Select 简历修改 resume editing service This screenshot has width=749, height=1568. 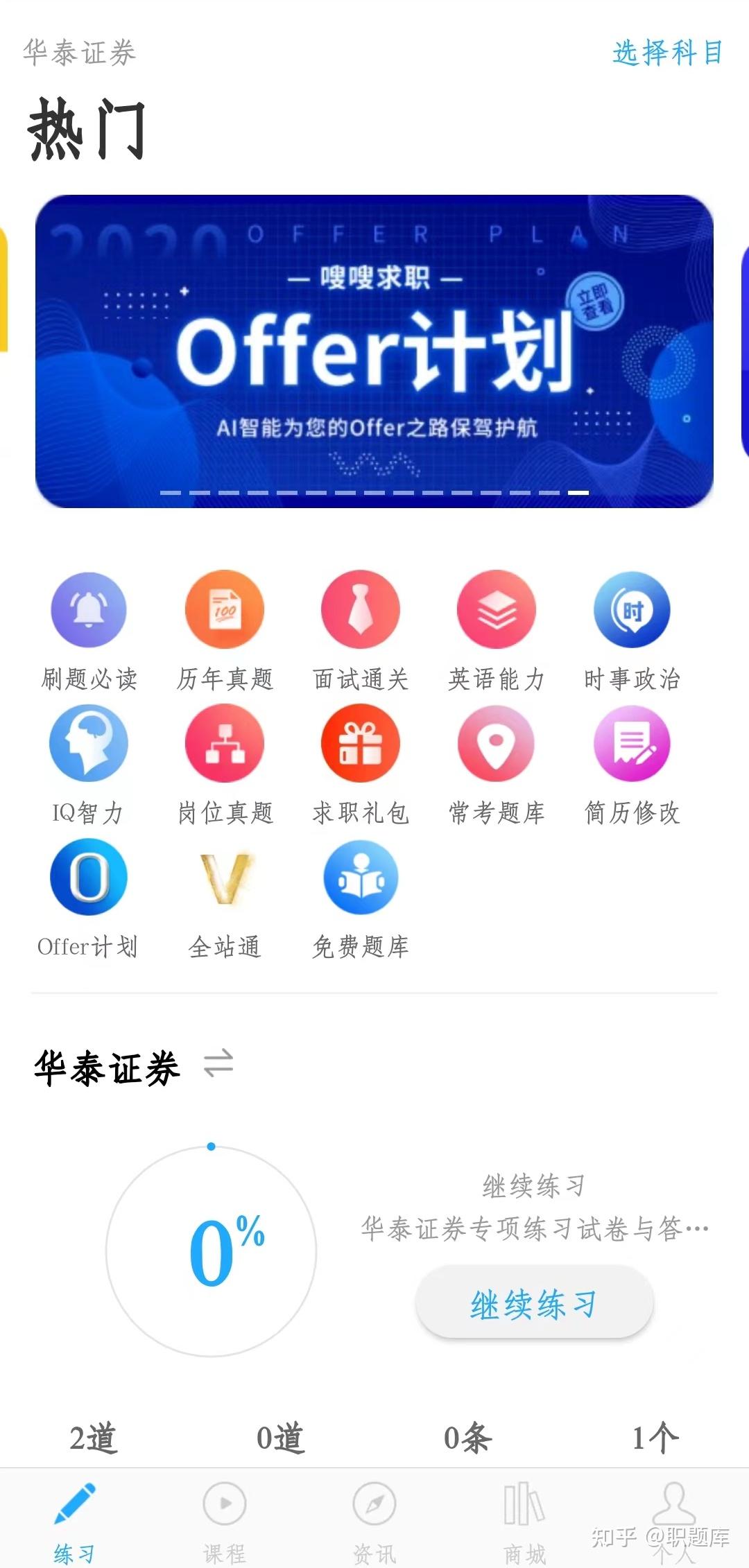[632, 743]
